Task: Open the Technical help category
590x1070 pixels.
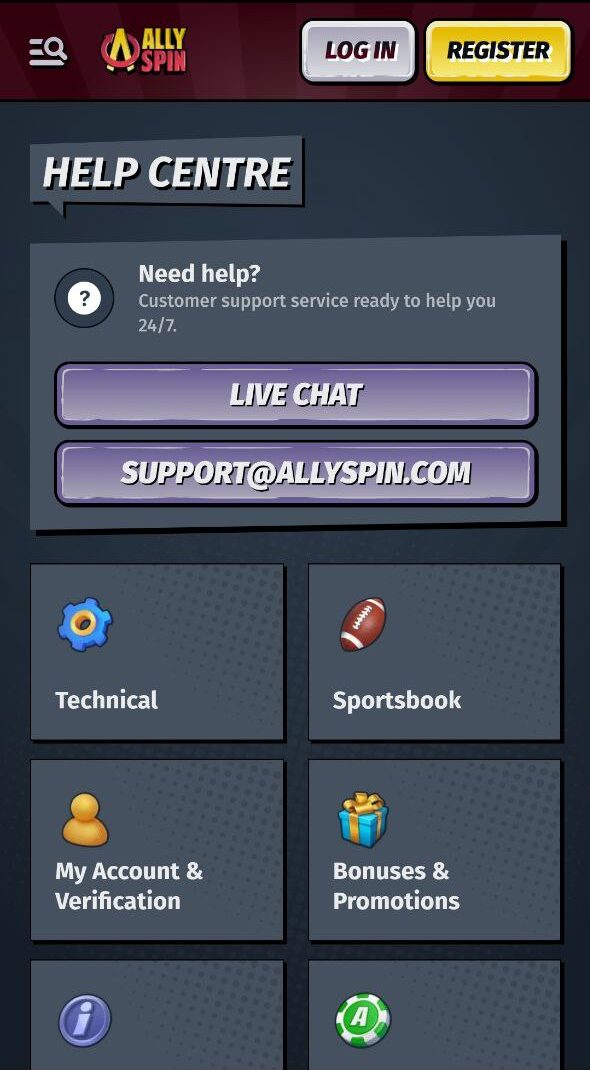Action: pyautogui.click(x=157, y=652)
